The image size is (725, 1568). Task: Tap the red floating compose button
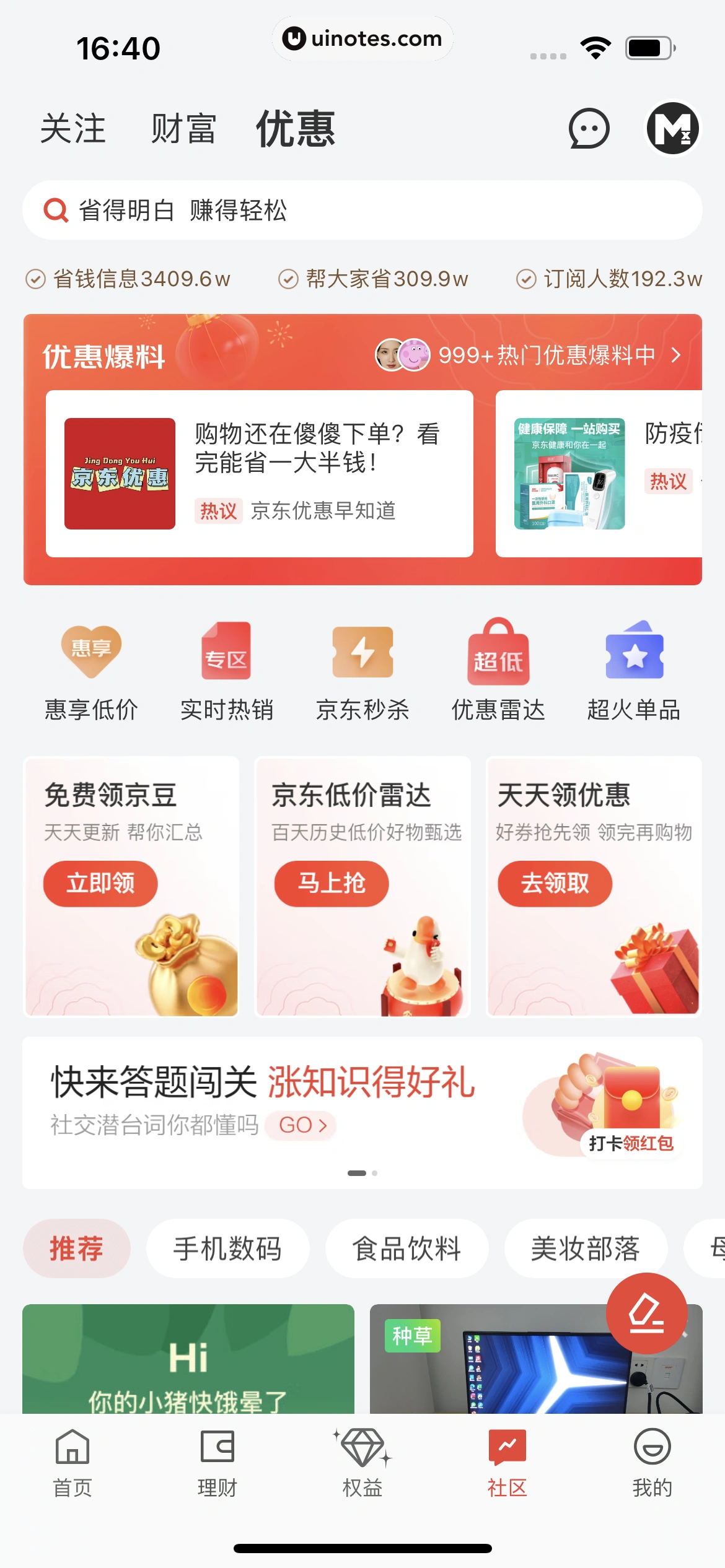(646, 1313)
